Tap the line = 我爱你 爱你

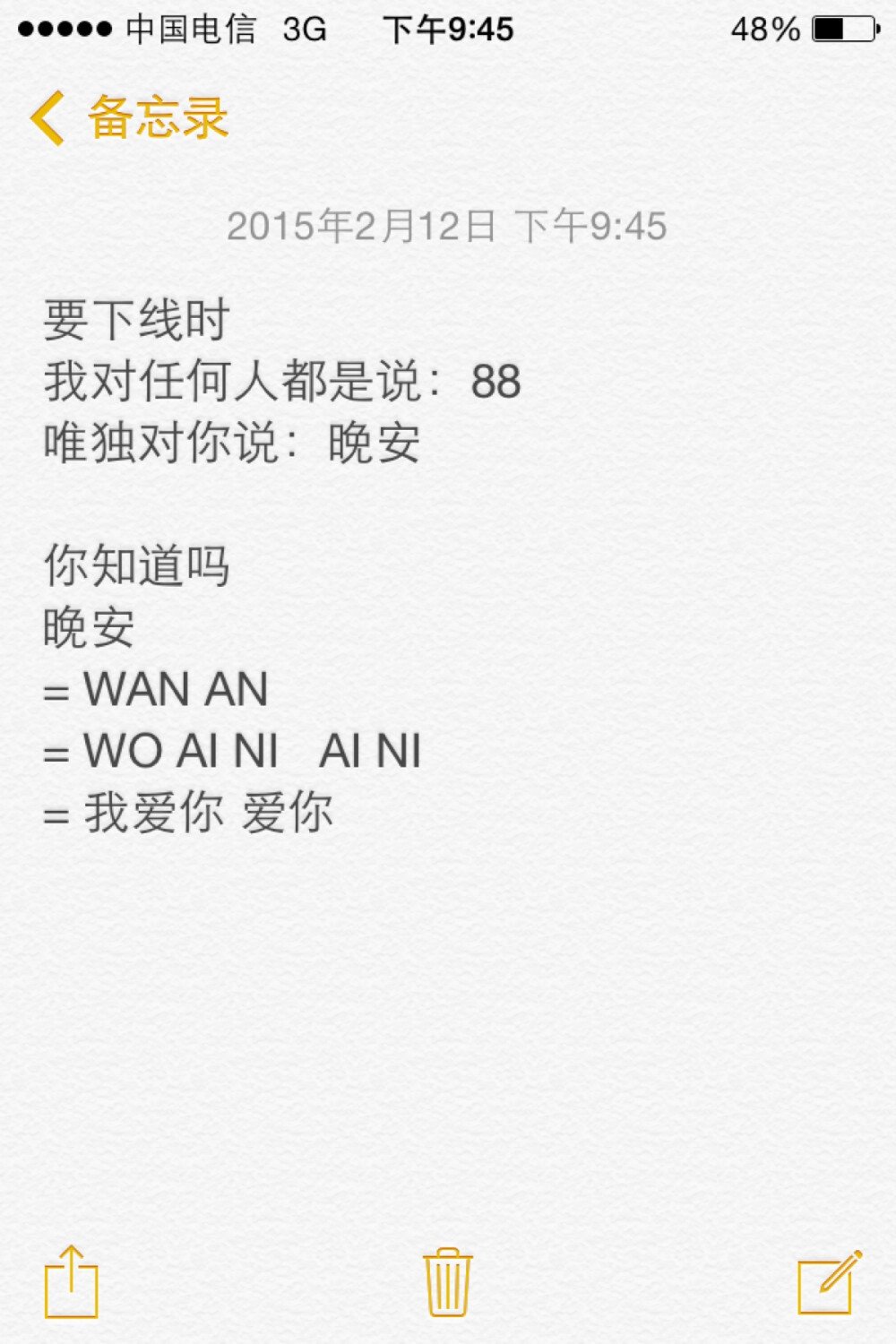(190, 812)
